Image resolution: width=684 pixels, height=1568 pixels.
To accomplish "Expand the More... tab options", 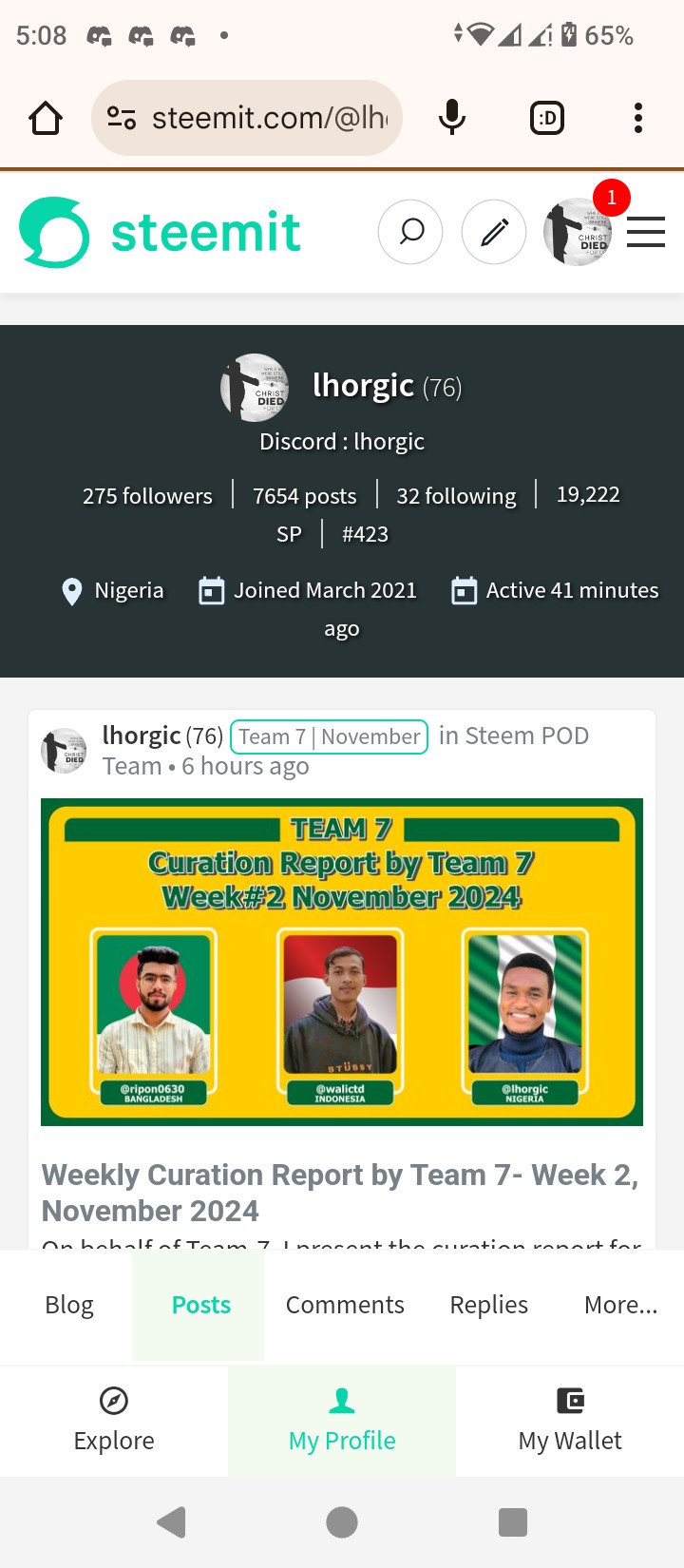I will [x=620, y=1305].
